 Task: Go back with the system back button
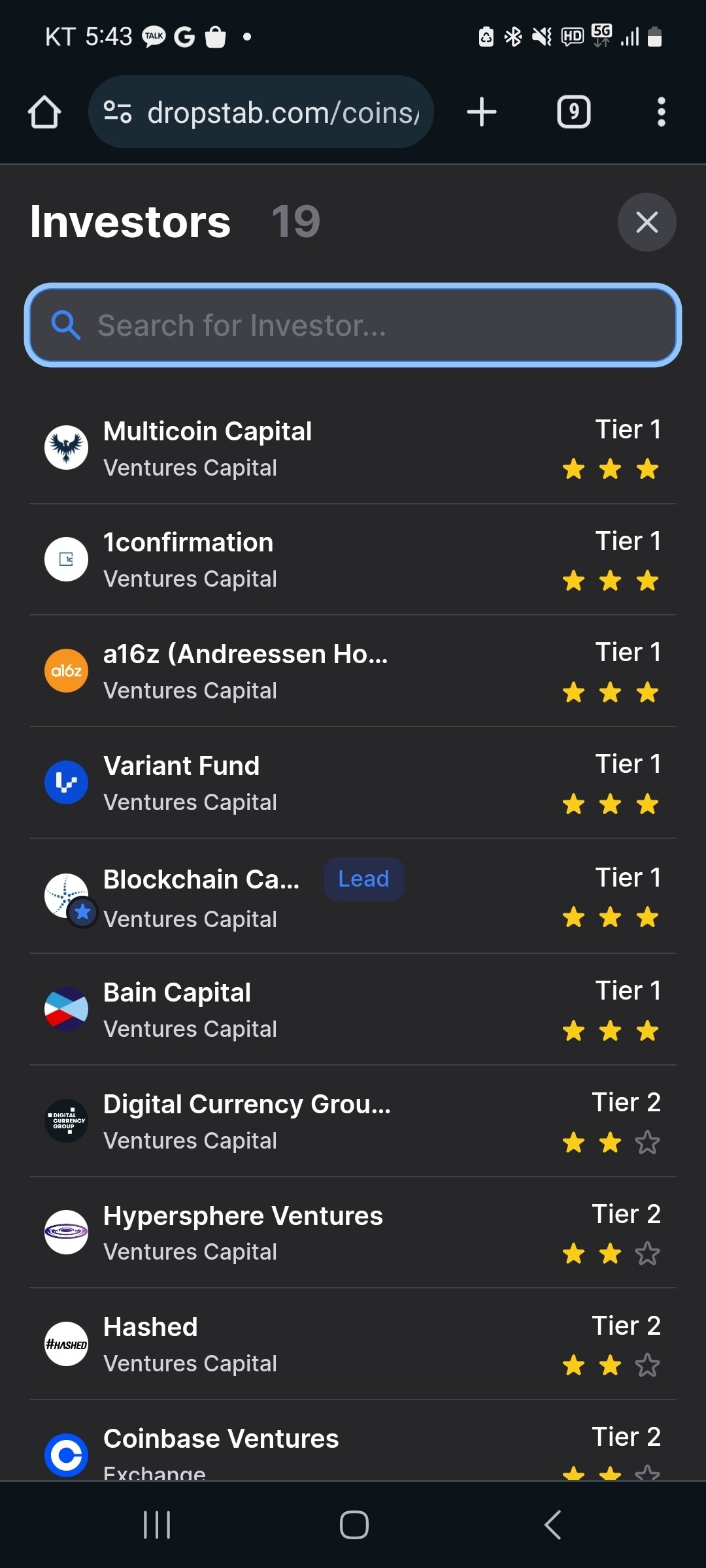click(552, 1525)
